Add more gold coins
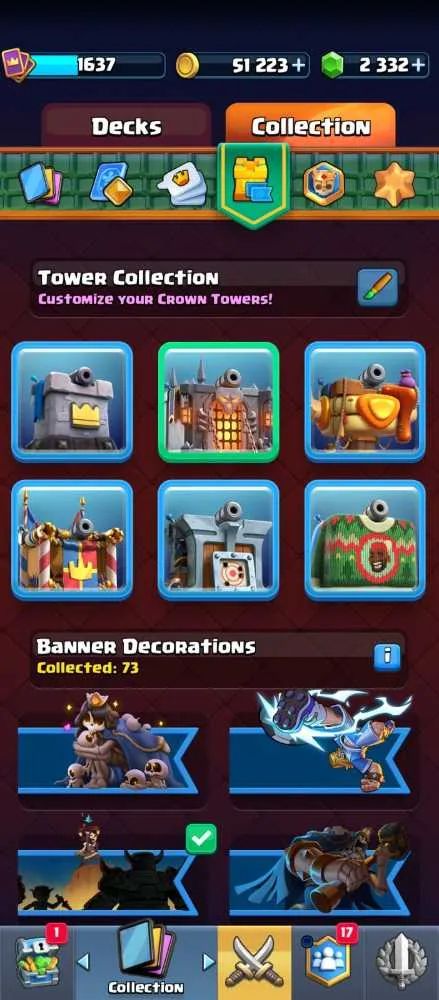439x1000 pixels. [x=299, y=65]
